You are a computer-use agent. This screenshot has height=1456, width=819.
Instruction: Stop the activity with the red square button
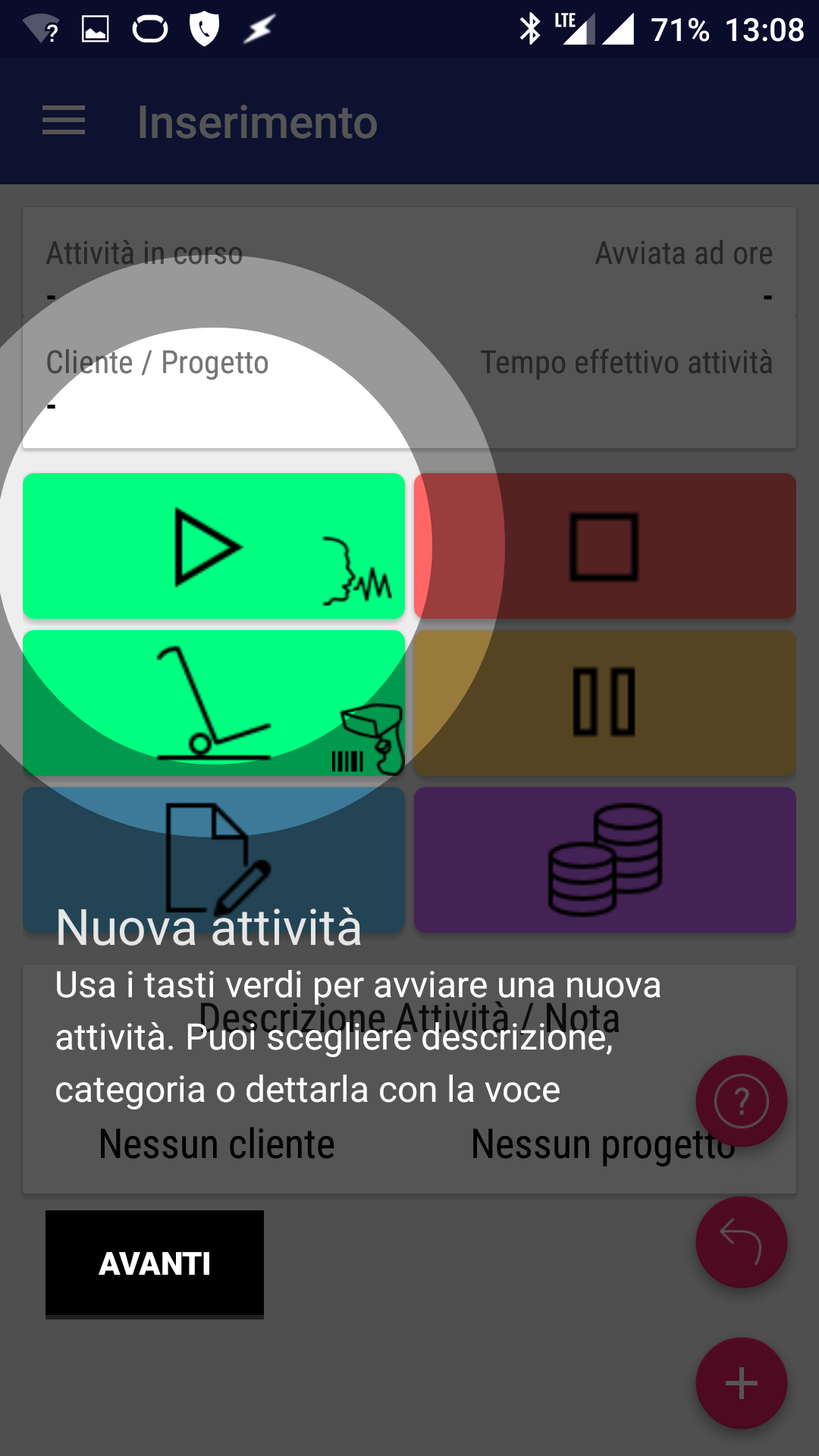[605, 546]
